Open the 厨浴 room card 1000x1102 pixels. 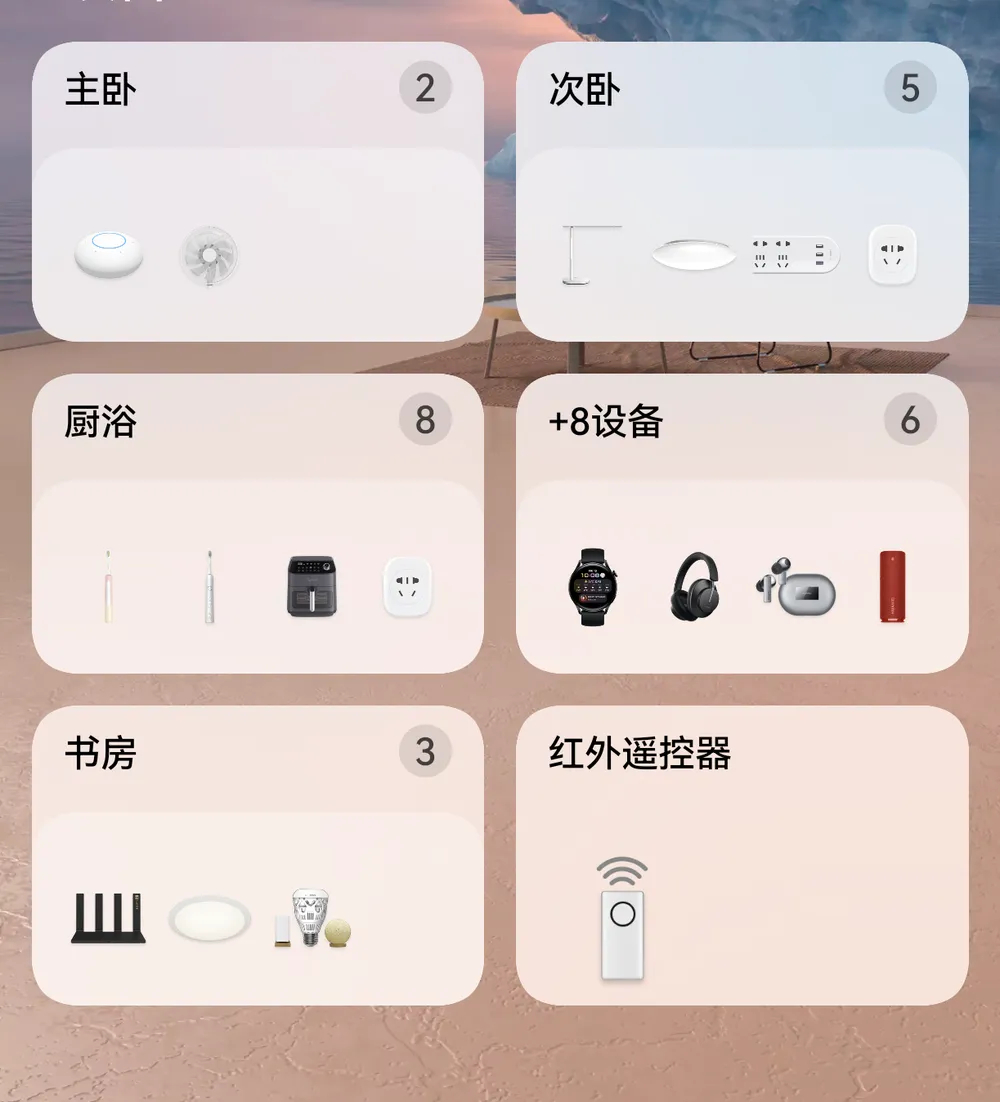(257, 524)
